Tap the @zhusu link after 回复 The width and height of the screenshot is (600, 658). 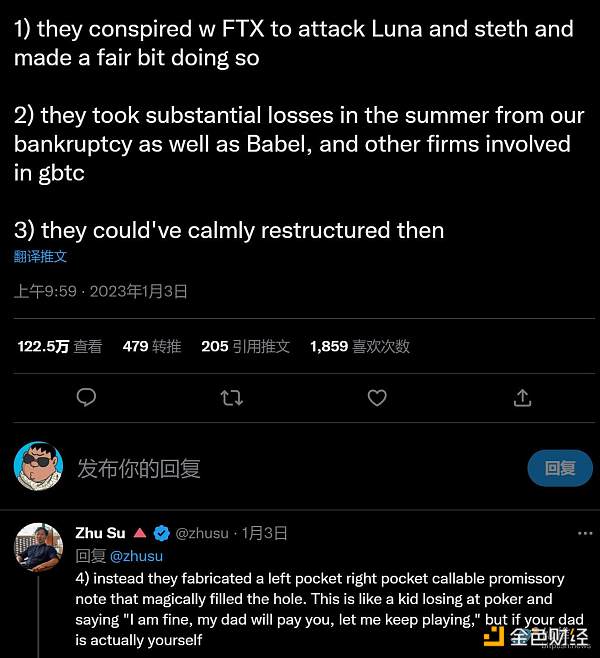[136, 556]
